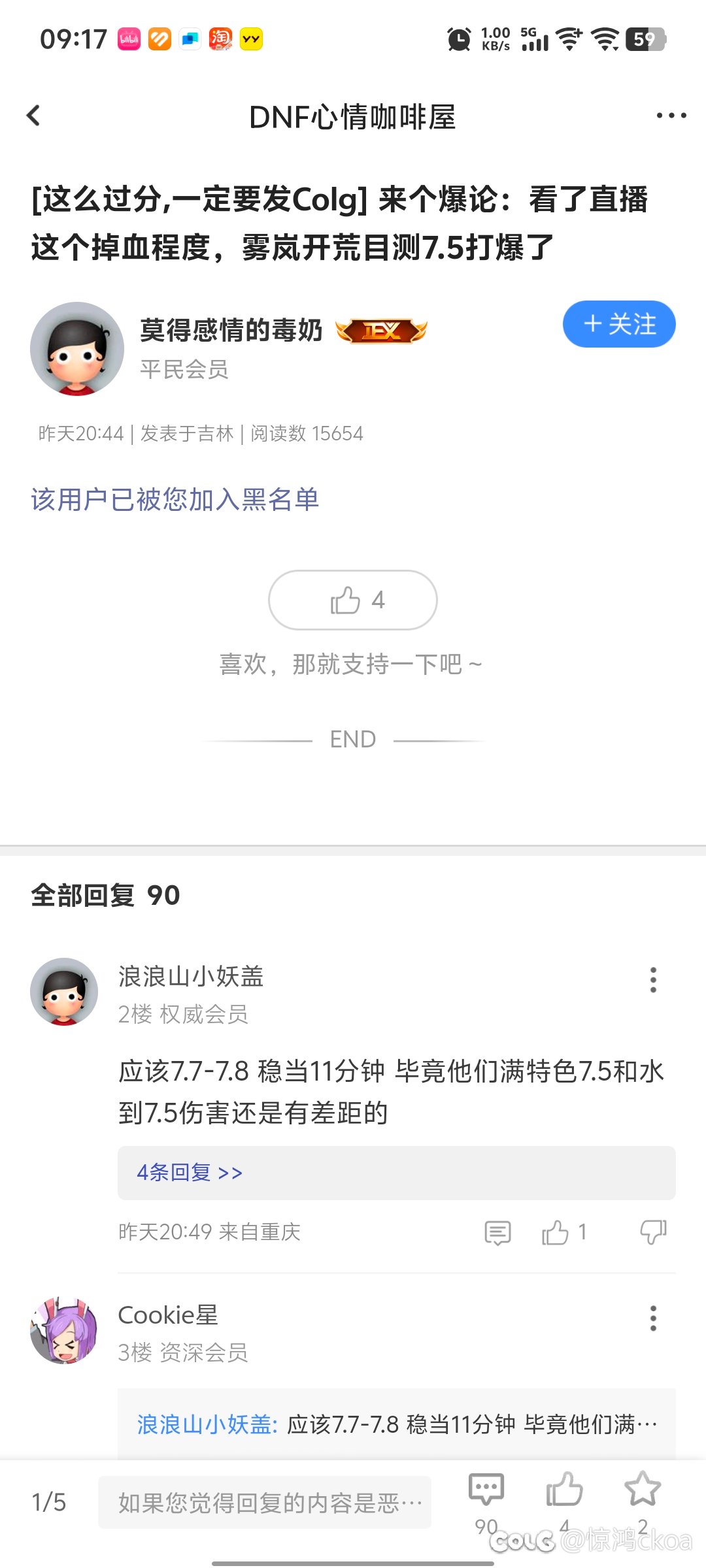Downvote 浪浪山小妖盖's comment
706x1568 pixels.
pos(652,1233)
